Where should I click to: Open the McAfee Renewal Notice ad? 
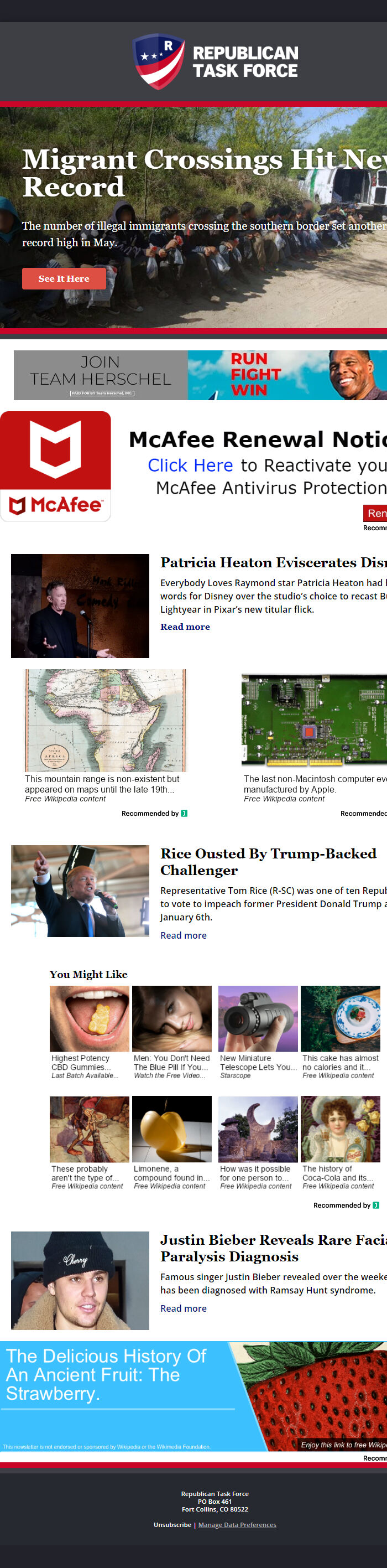click(x=193, y=467)
